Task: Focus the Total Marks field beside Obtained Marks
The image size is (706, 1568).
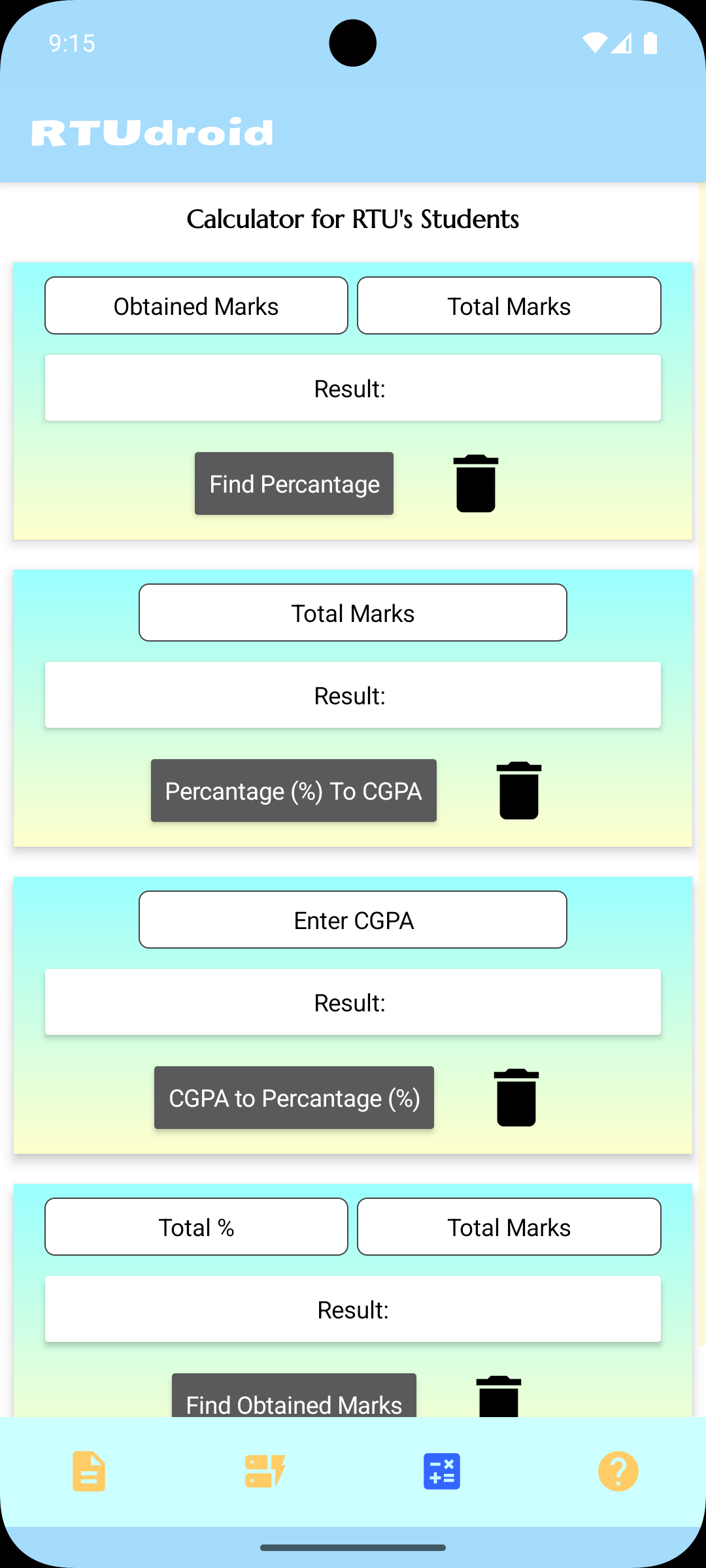Action: tap(509, 306)
